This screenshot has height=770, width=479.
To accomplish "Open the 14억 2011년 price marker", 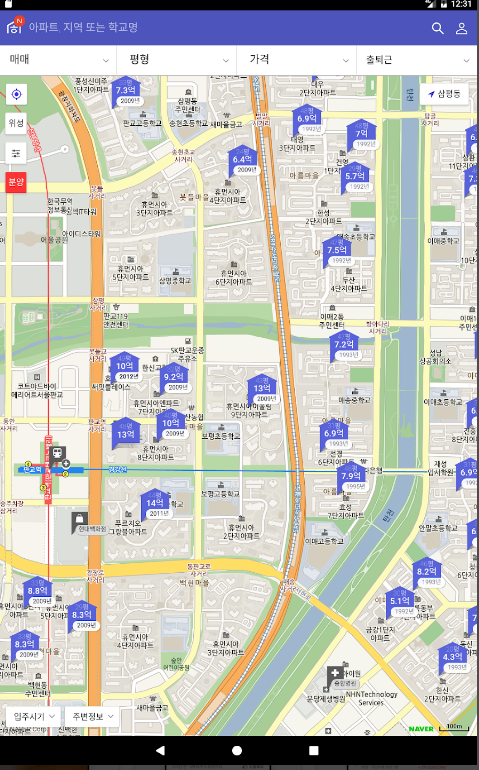I will click(155, 505).
